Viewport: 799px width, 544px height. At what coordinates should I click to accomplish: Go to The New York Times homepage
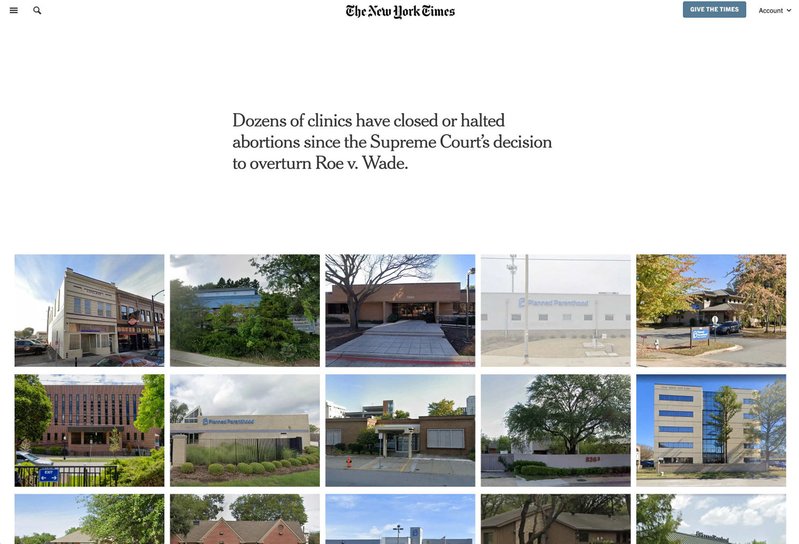tap(400, 11)
